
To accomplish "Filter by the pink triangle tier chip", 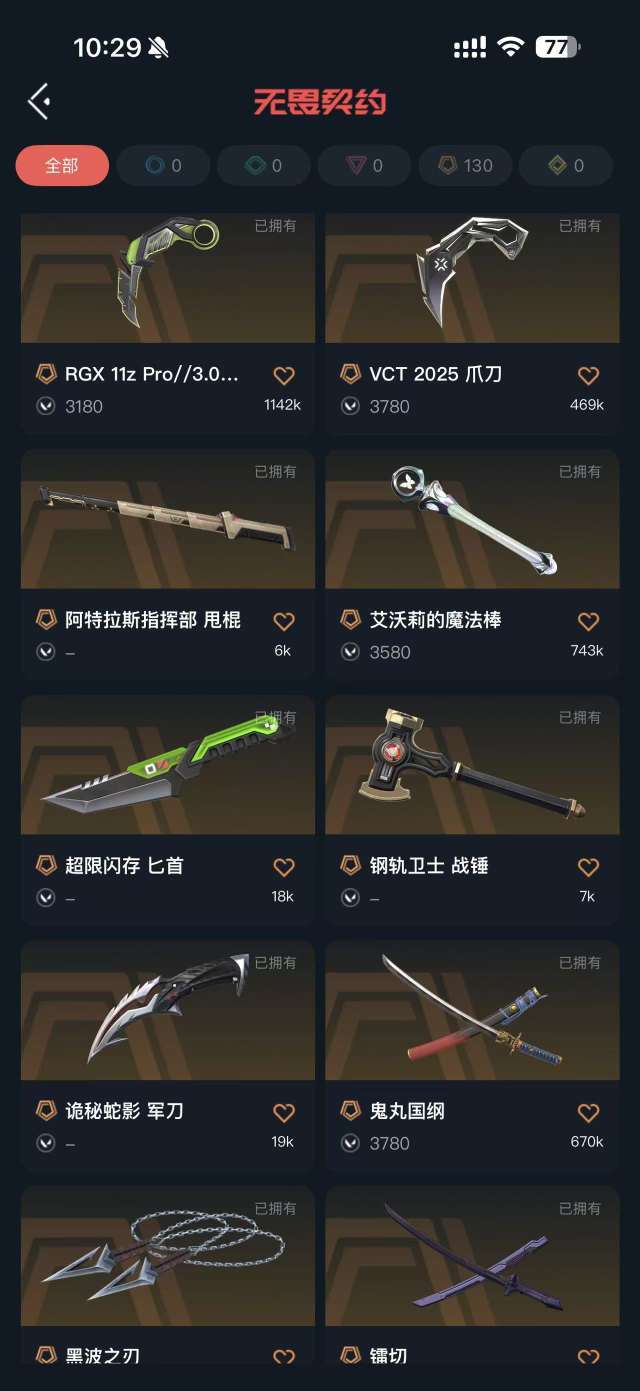I will tap(365, 166).
